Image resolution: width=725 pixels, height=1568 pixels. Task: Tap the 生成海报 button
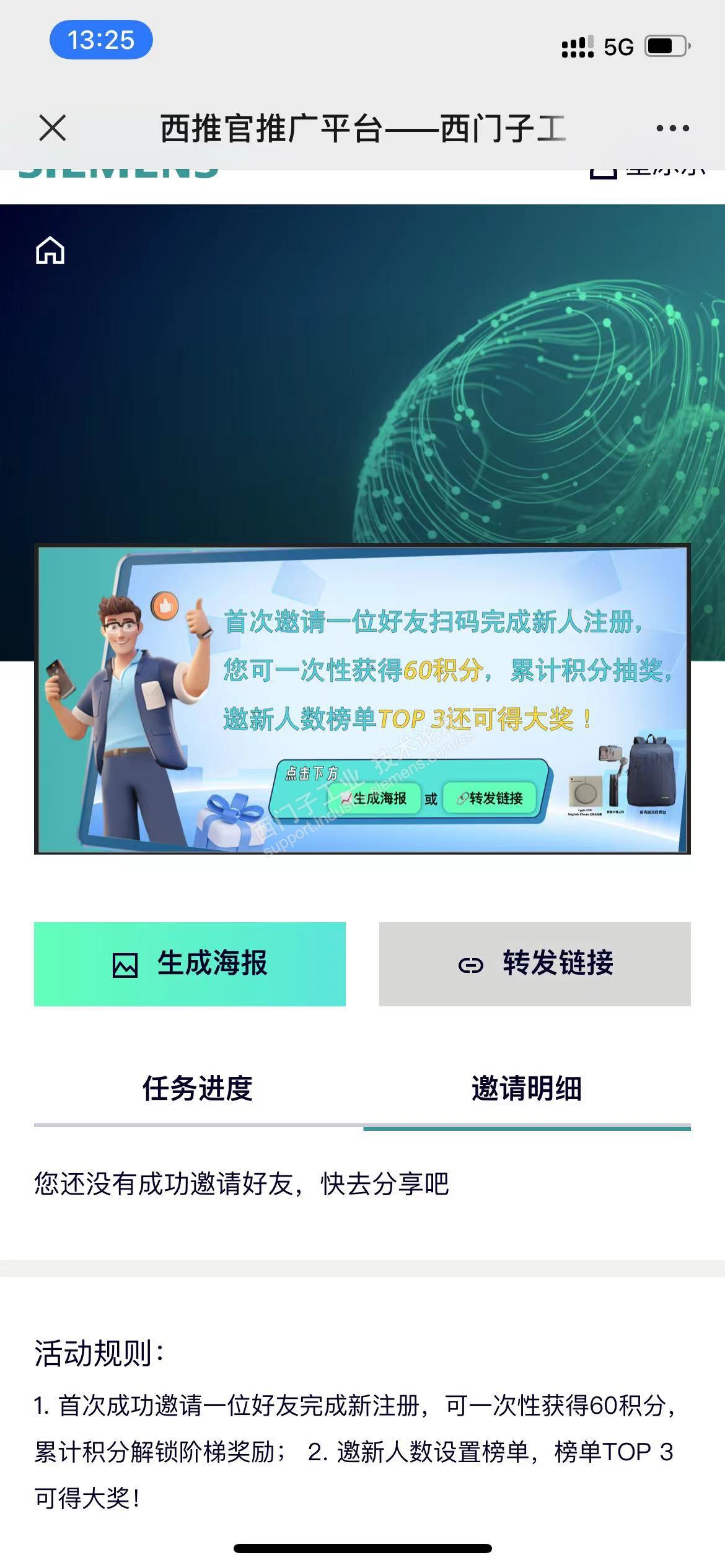pyautogui.click(x=190, y=964)
